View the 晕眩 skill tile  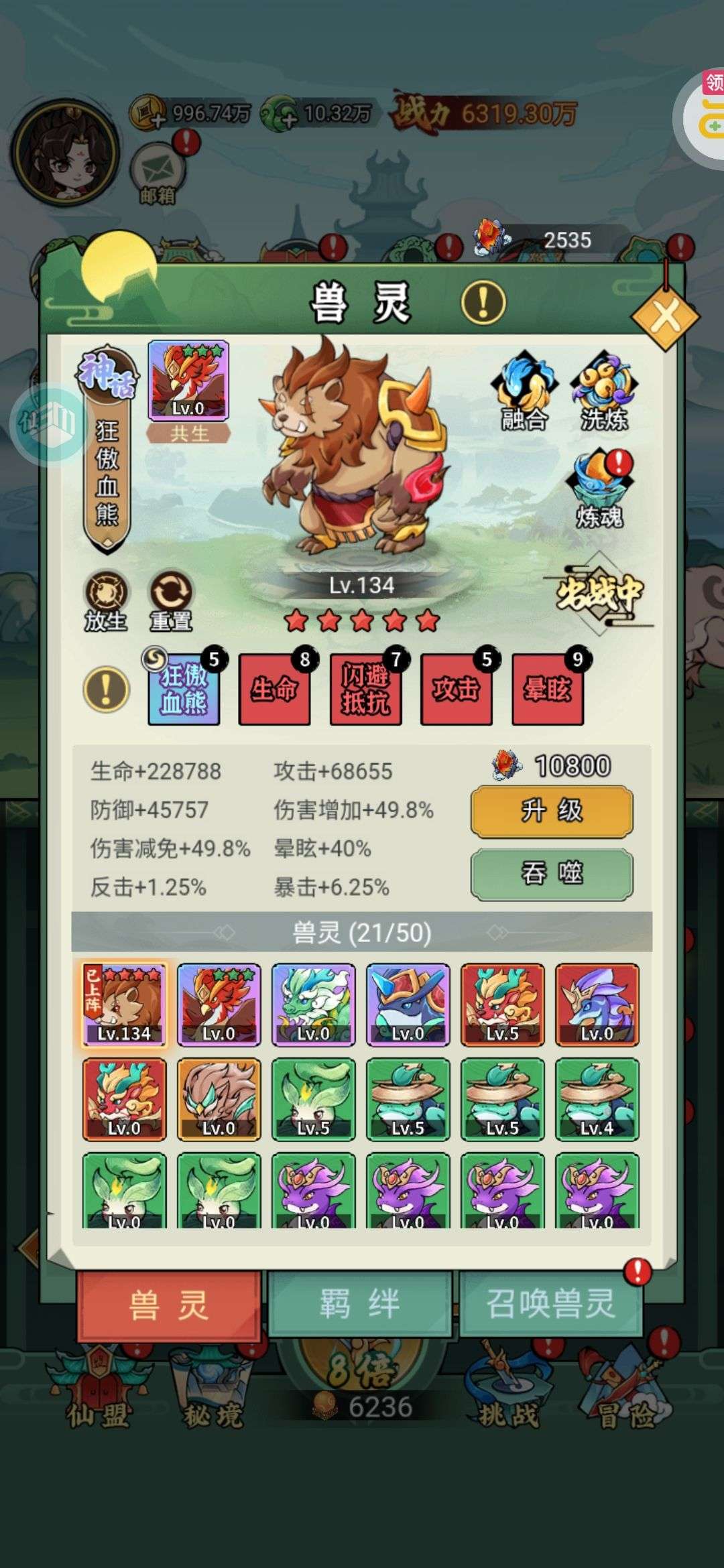pos(548,689)
